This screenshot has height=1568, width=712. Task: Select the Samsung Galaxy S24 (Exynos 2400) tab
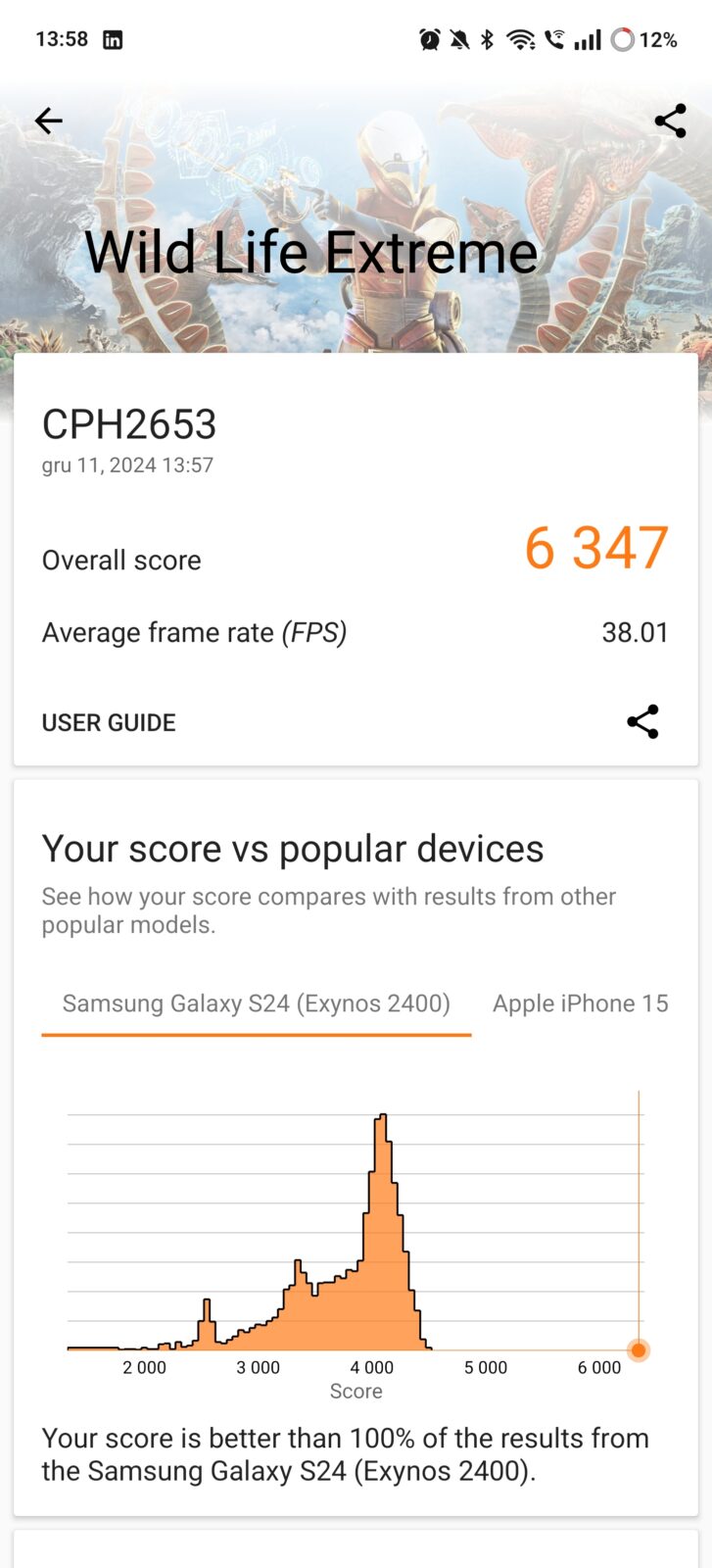click(256, 1004)
